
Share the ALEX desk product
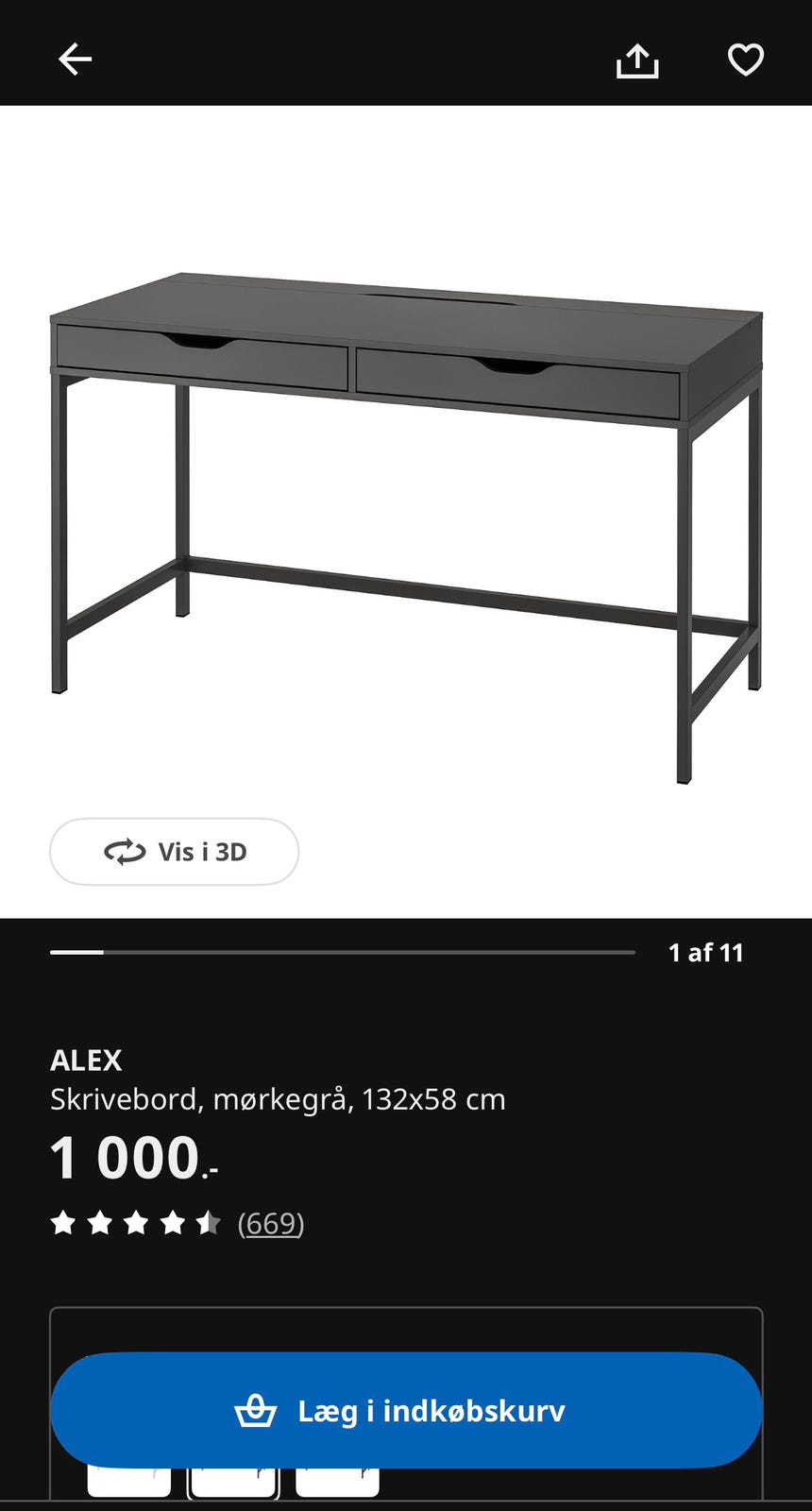point(637,60)
